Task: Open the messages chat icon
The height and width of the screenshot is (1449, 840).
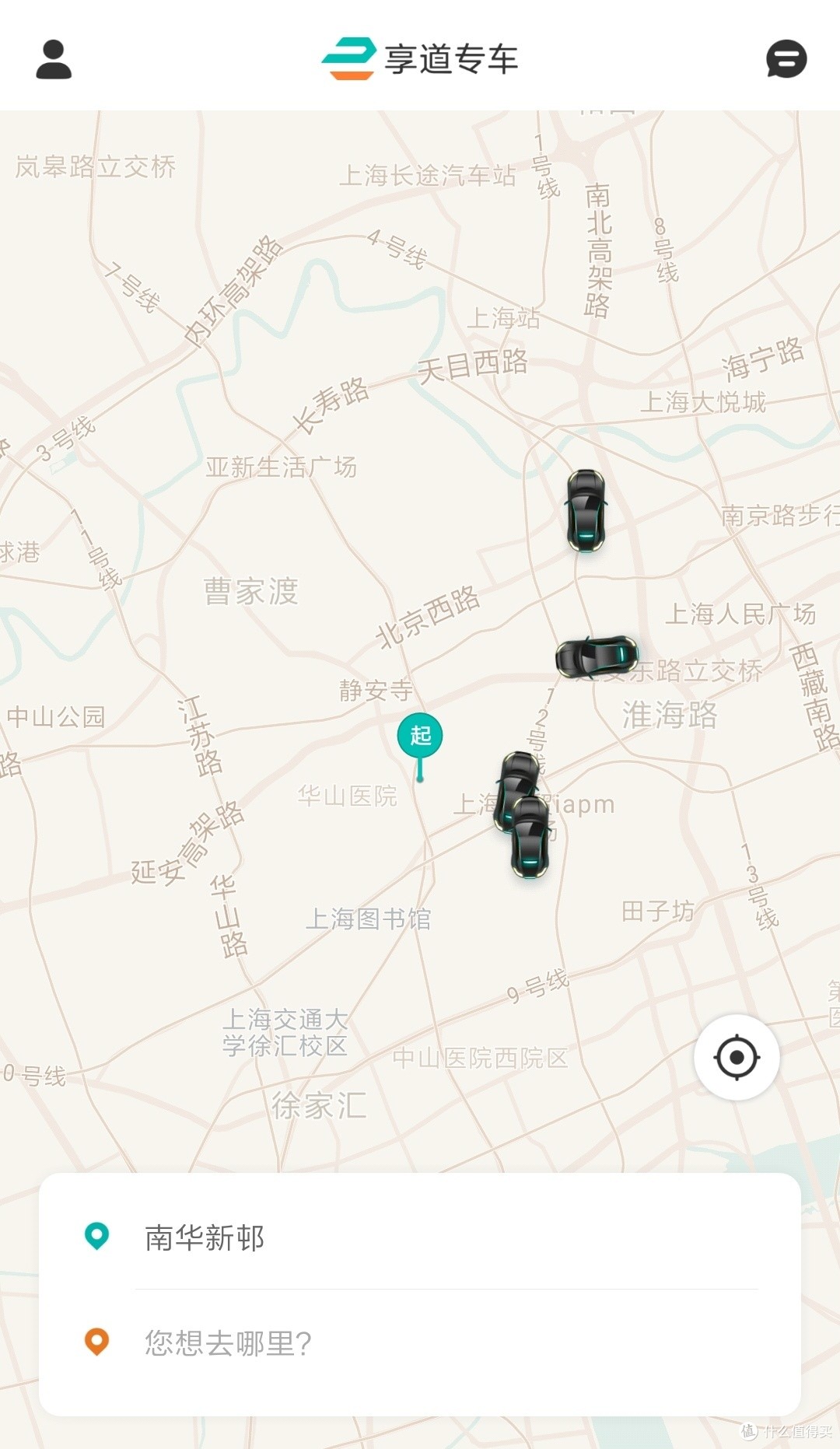Action: pos(786,59)
